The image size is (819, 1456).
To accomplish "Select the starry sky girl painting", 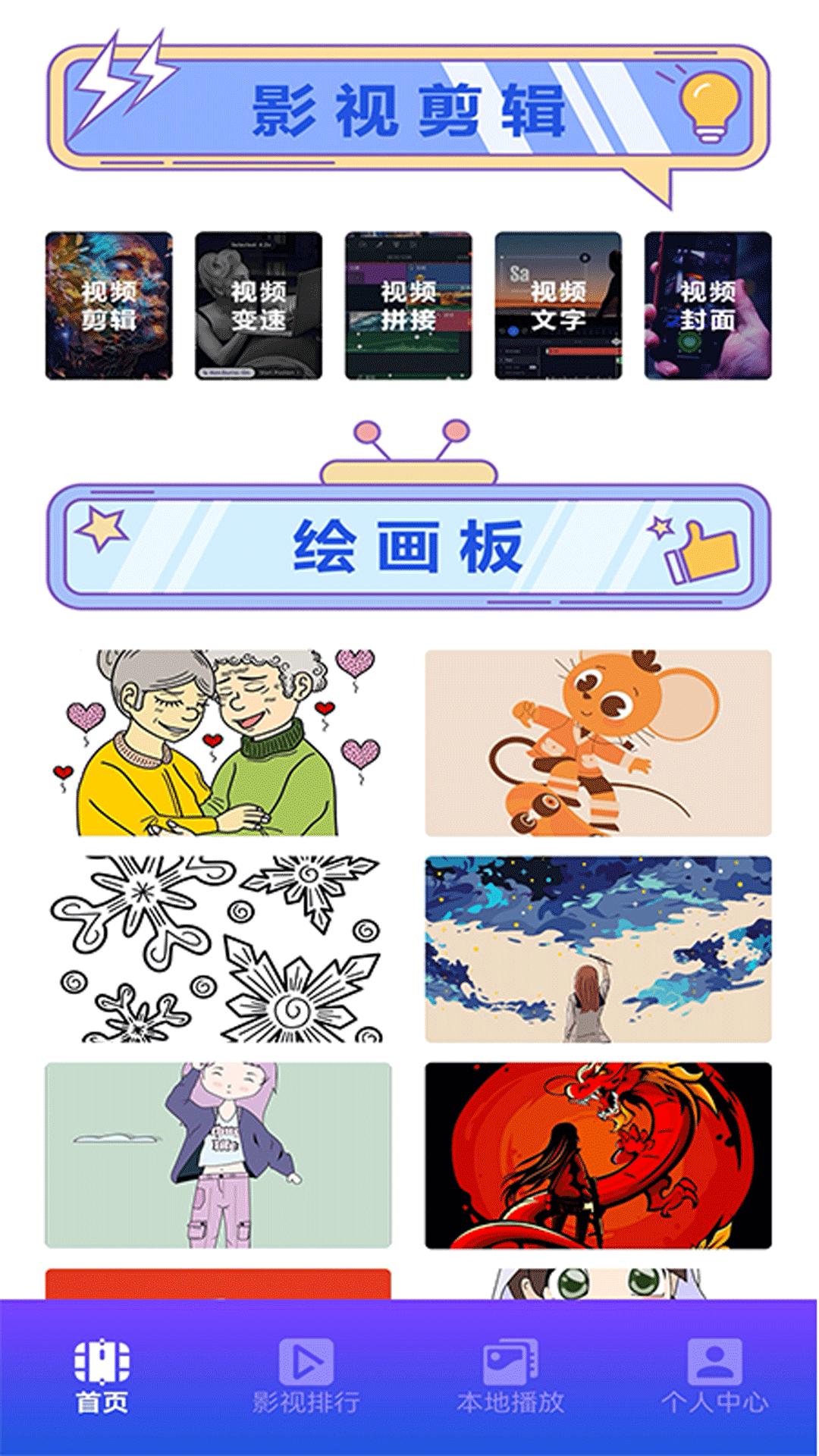I will (591, 952).
